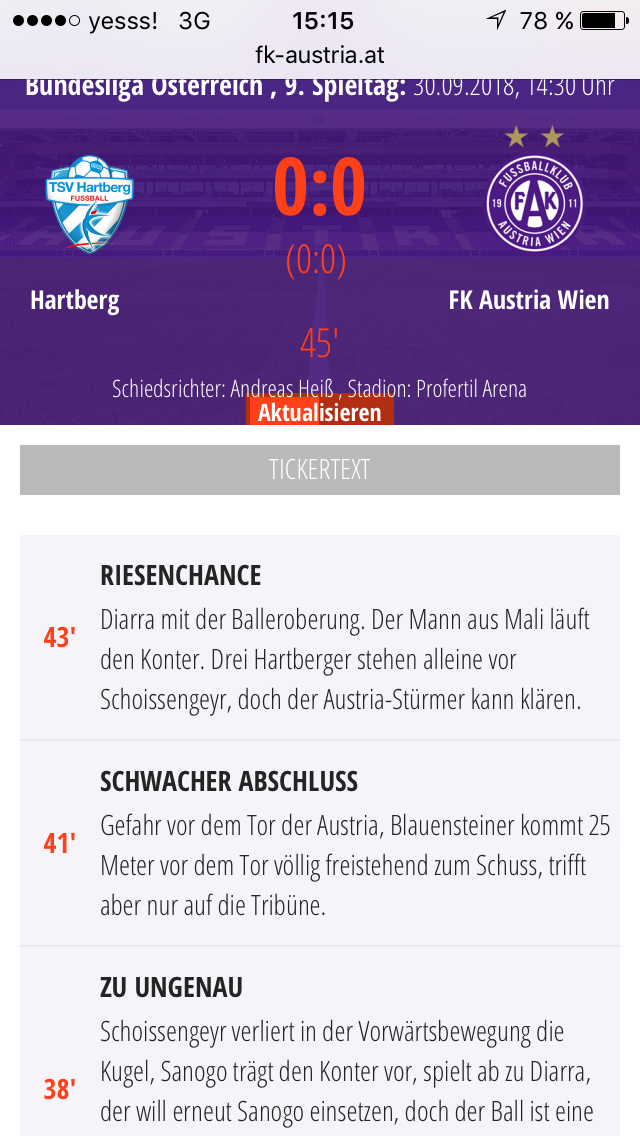640x1136 pixels.
Task: Tap Aktualisieren to refresh the live ticker
Action: (x=320, y=412)
